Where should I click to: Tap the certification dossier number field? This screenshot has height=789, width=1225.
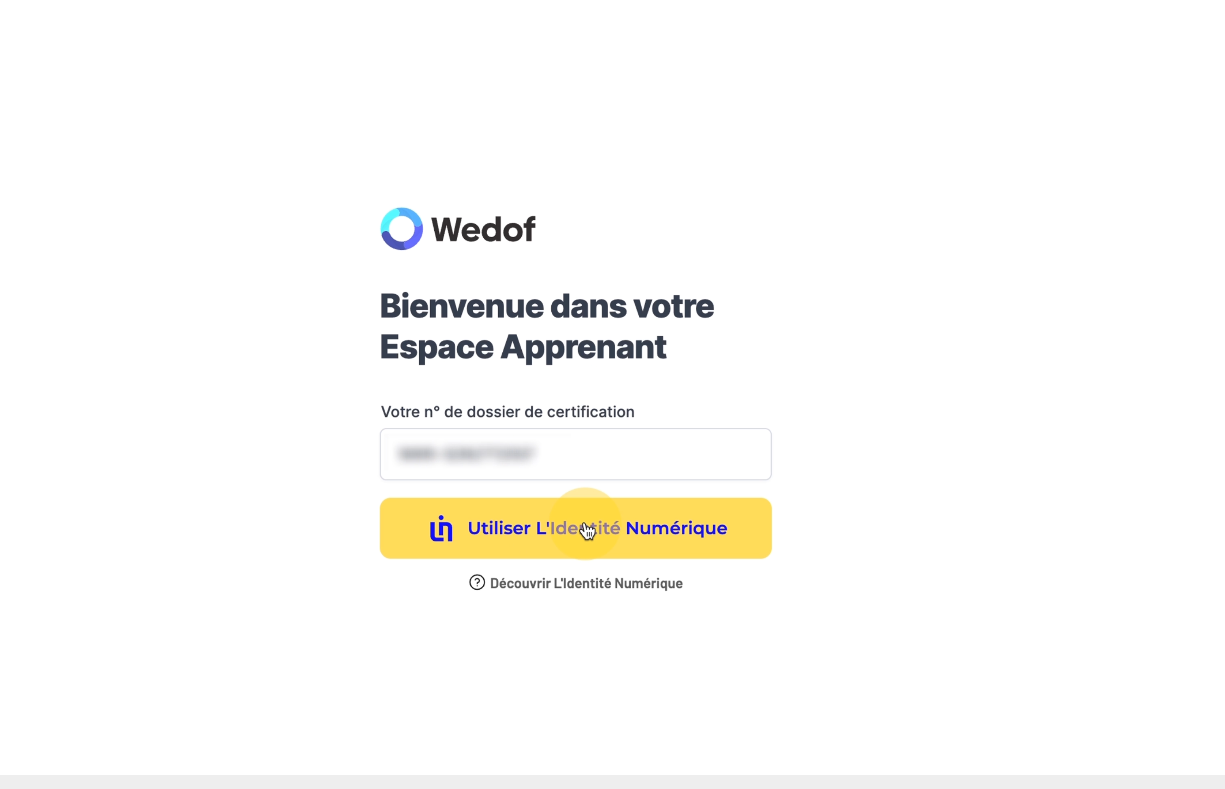tap(575, 454)
